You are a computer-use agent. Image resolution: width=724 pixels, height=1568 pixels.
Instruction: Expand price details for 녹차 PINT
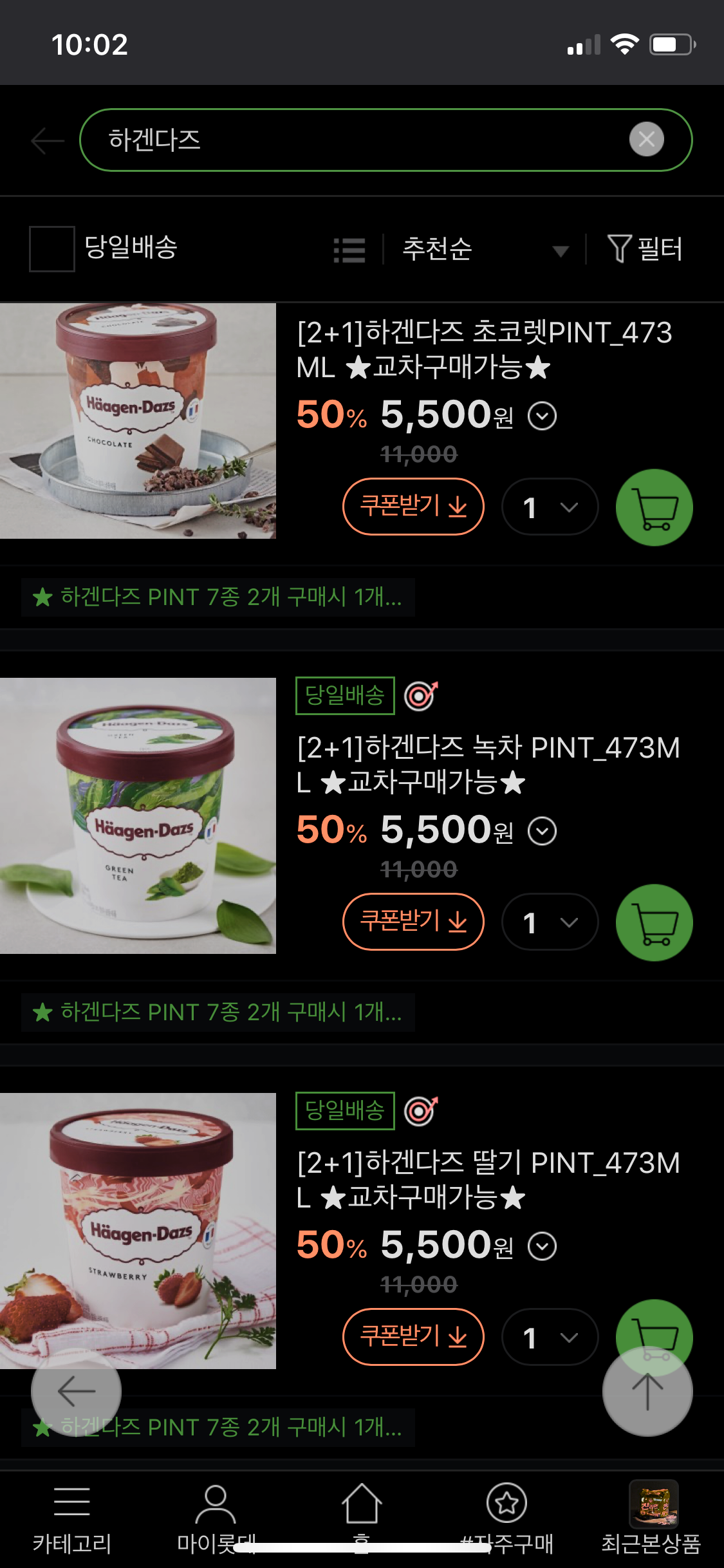click(542, 831)
